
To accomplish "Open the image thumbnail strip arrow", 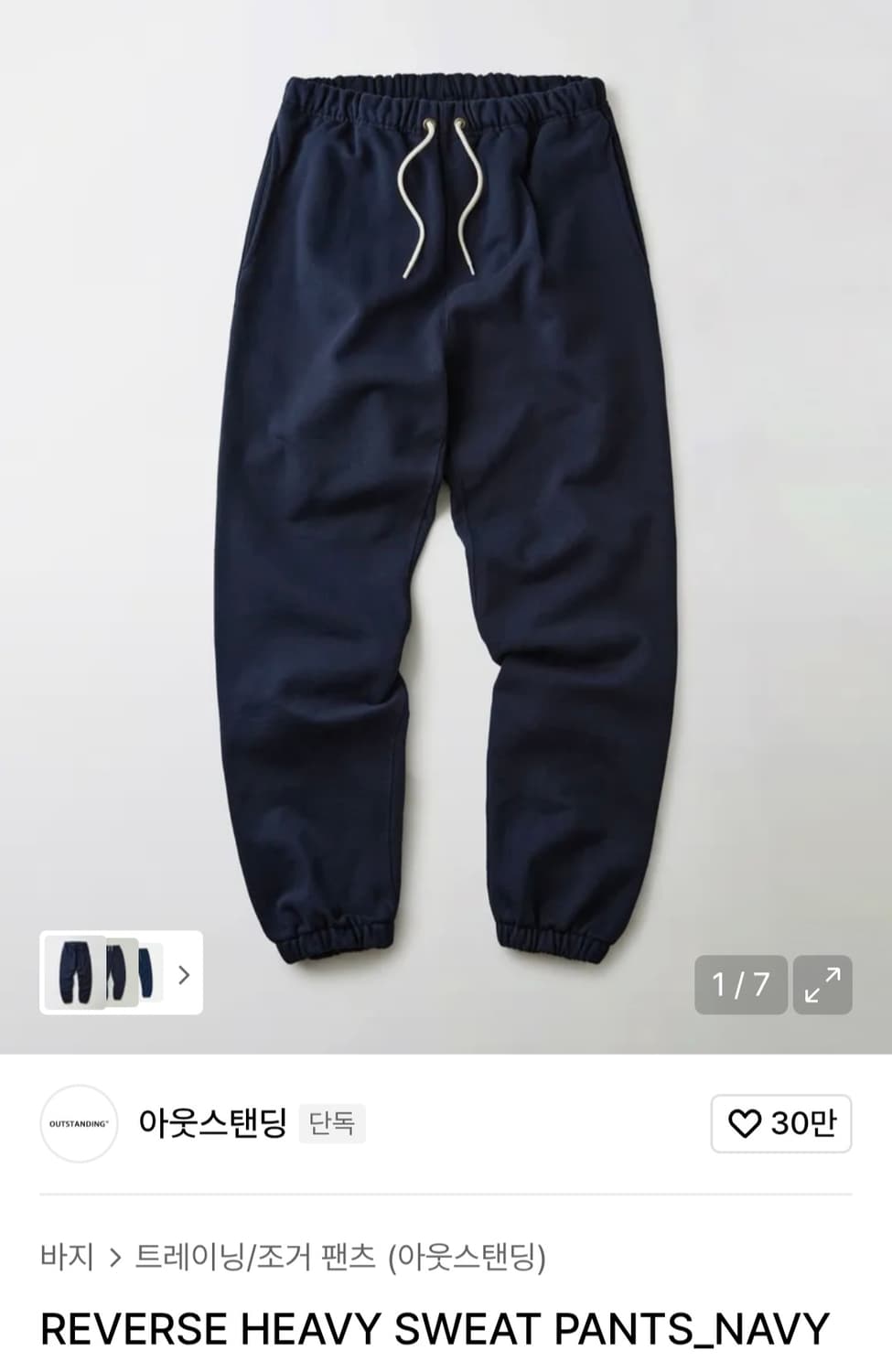I will click(184, 975).
